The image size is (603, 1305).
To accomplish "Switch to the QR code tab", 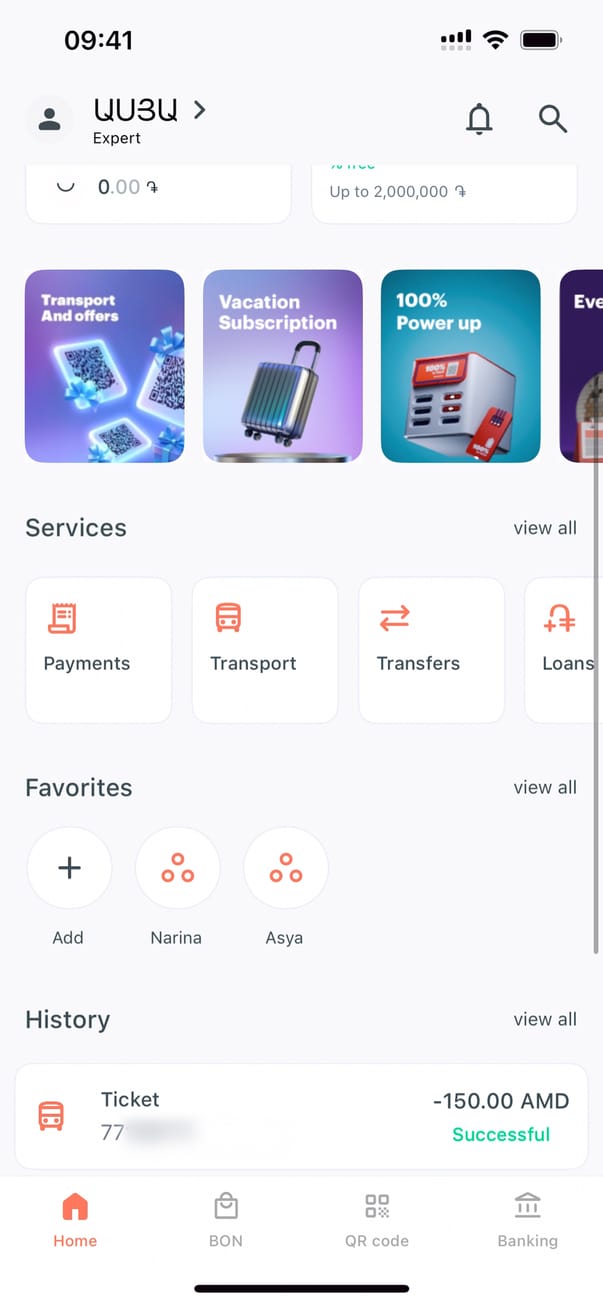I will point(377,1220).
